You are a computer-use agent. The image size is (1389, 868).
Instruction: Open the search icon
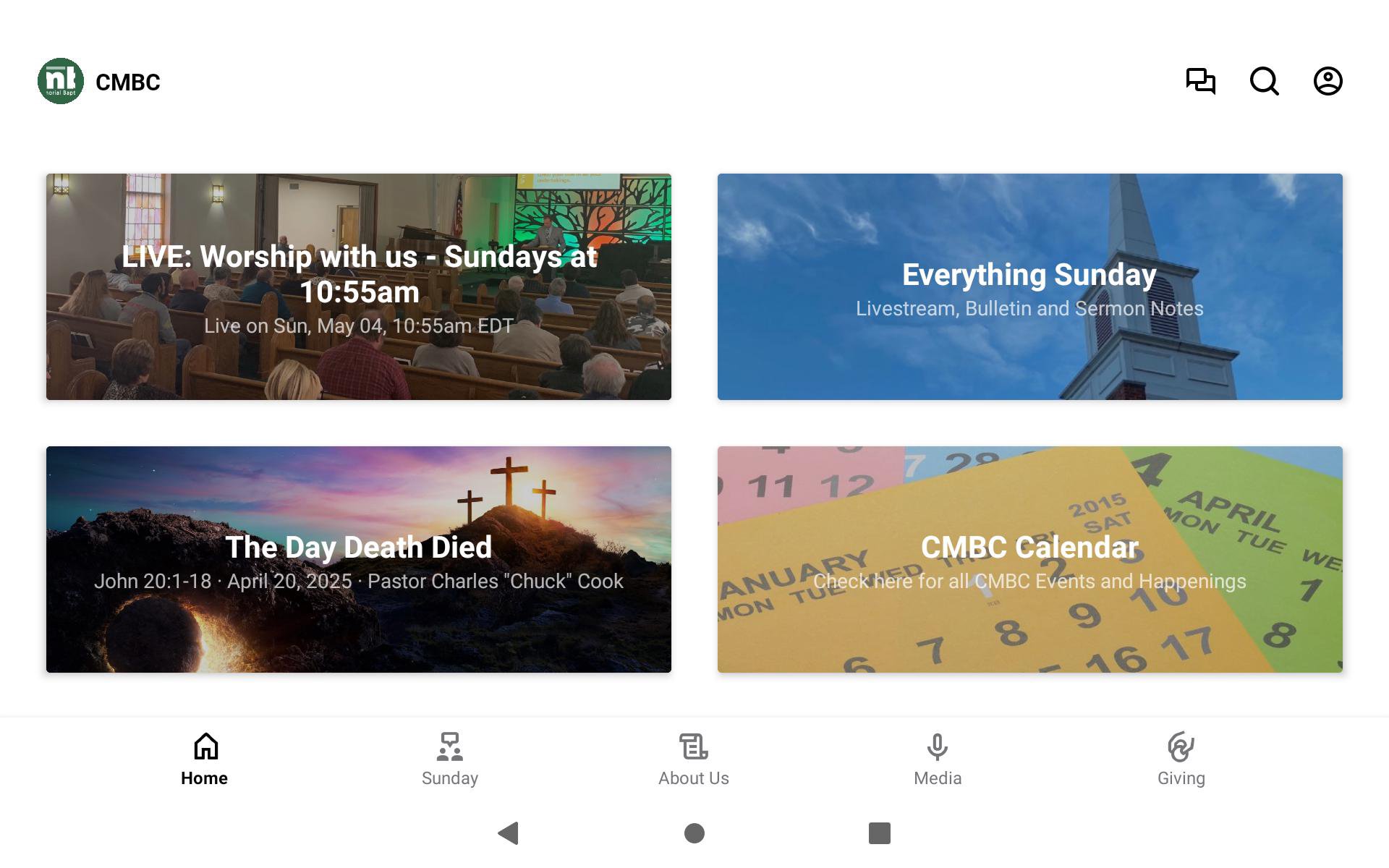1264,81
